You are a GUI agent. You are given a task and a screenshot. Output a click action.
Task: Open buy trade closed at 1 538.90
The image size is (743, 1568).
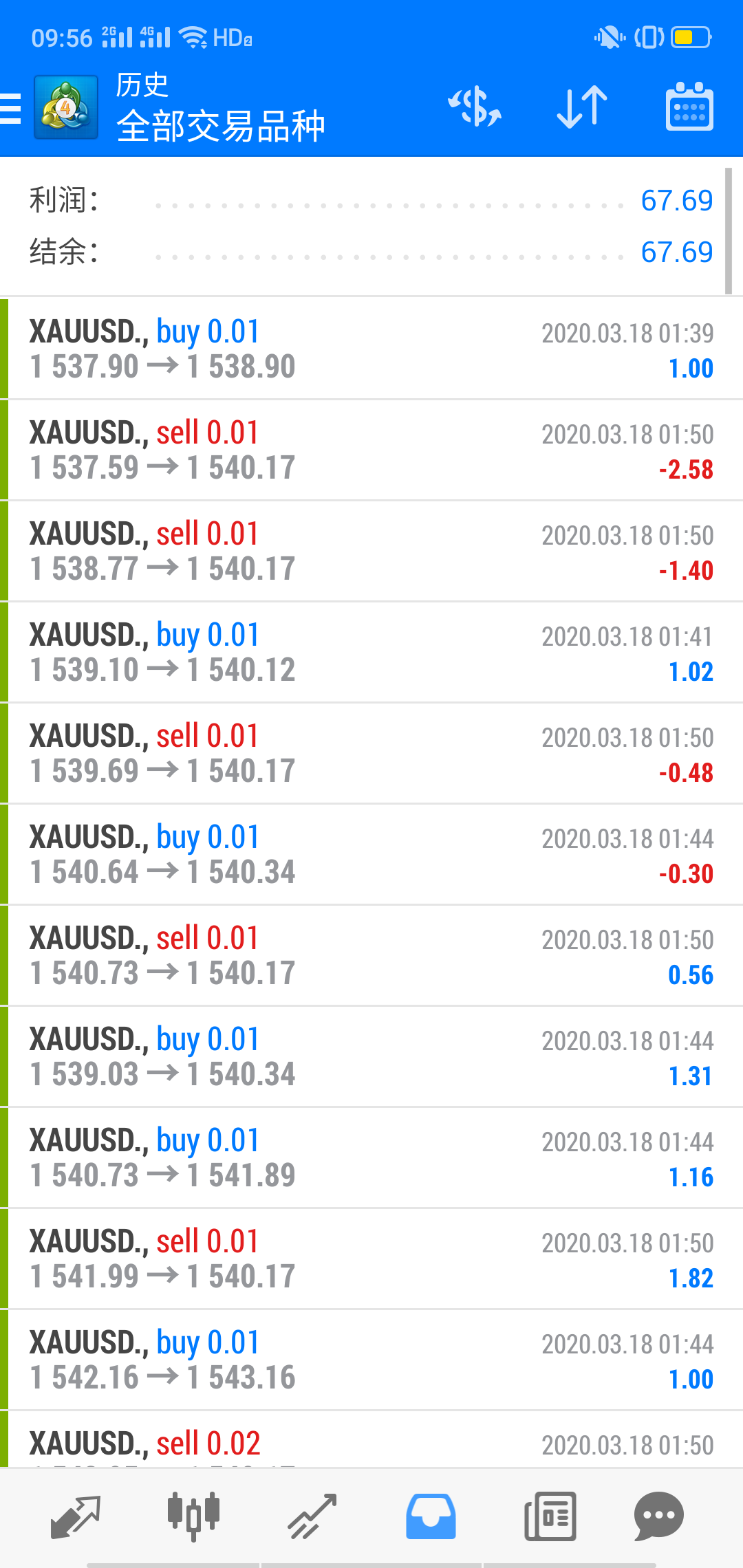(371, 349)
